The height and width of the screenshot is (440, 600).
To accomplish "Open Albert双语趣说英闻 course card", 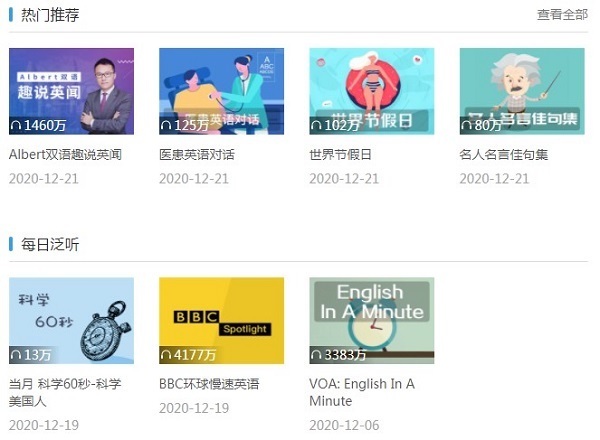I will pos(71,91).
